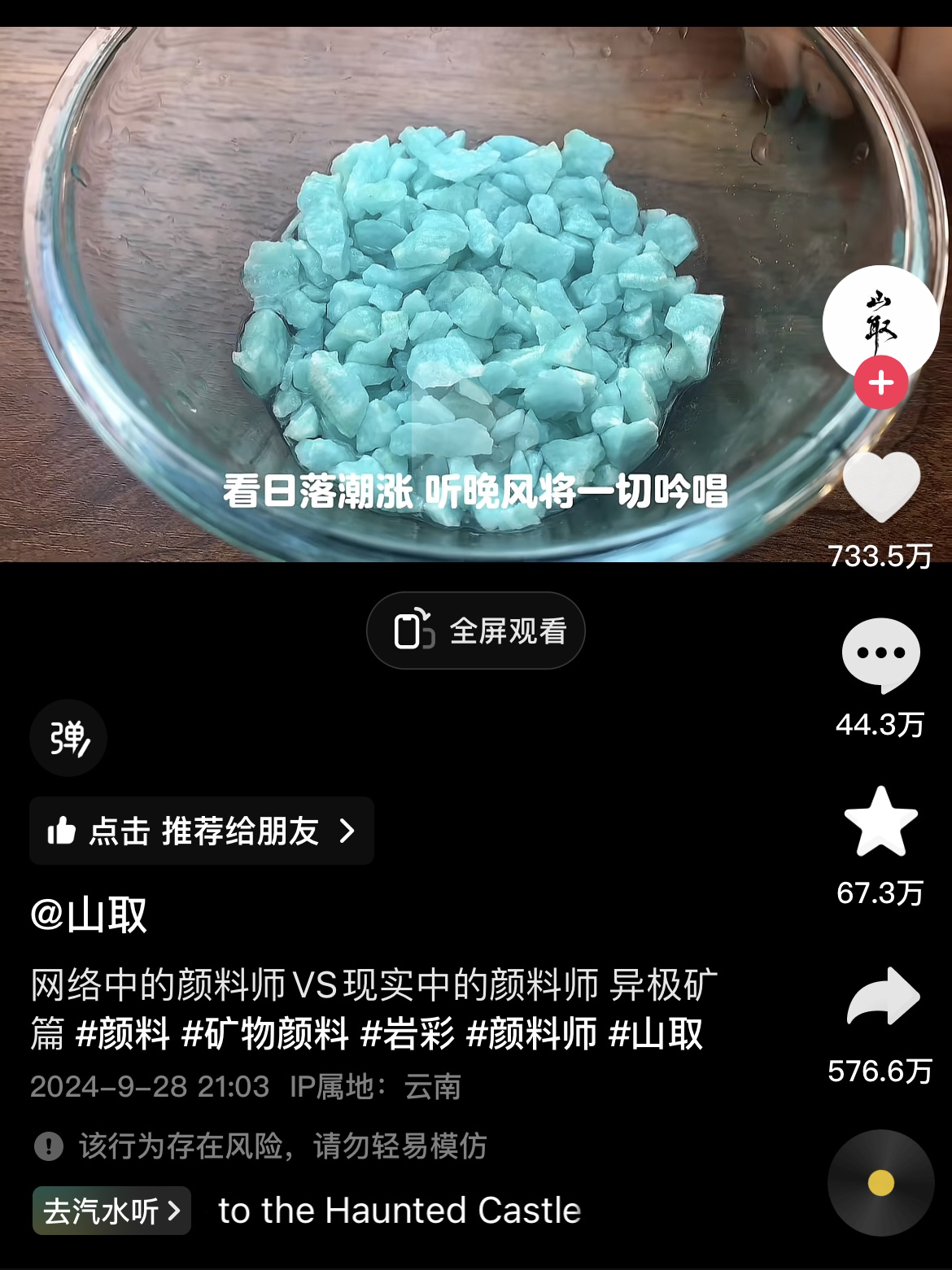Share this video with the arrow icon

pos(882,997)
